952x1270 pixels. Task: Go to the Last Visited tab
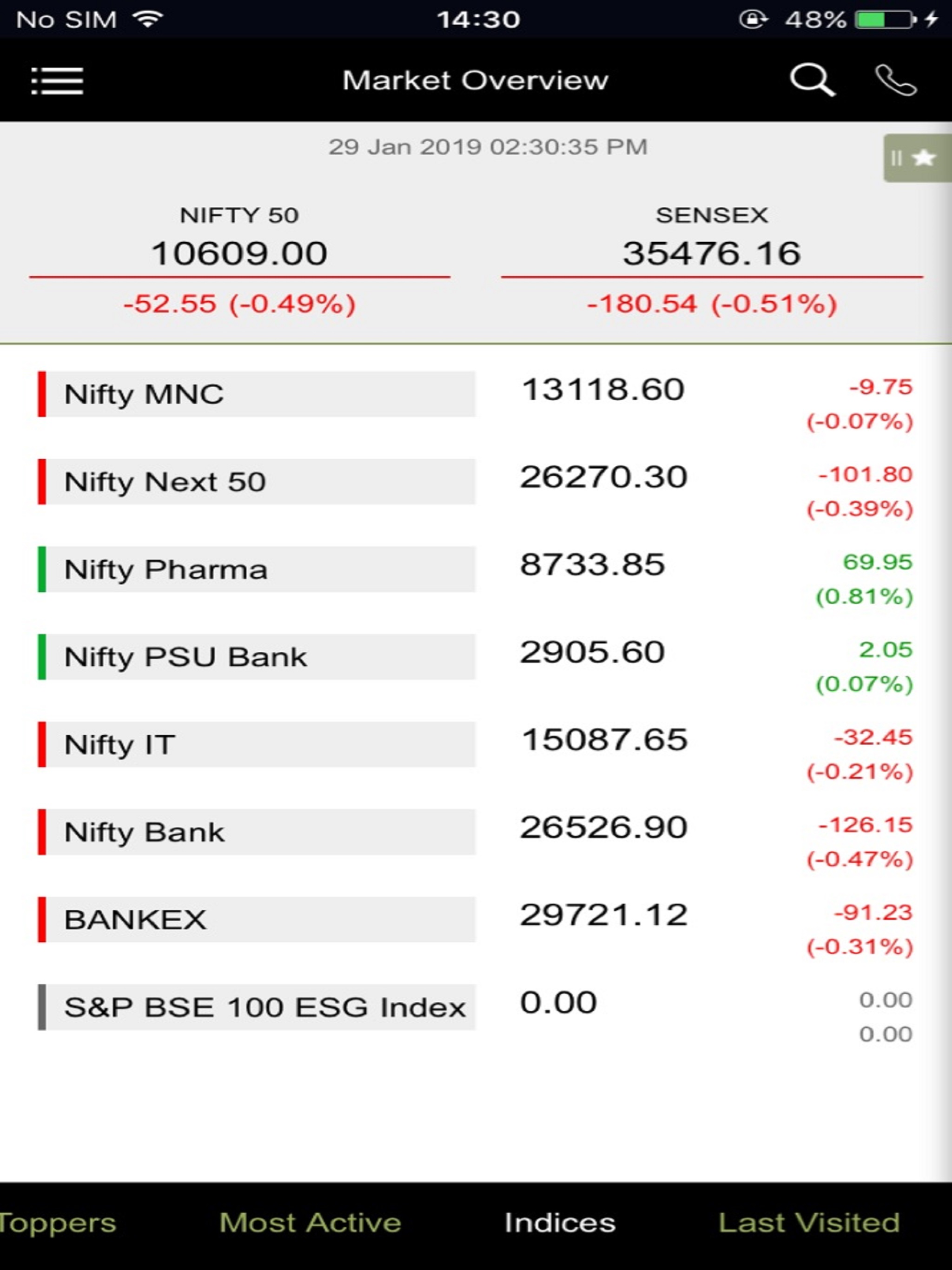click(809, 1222)
